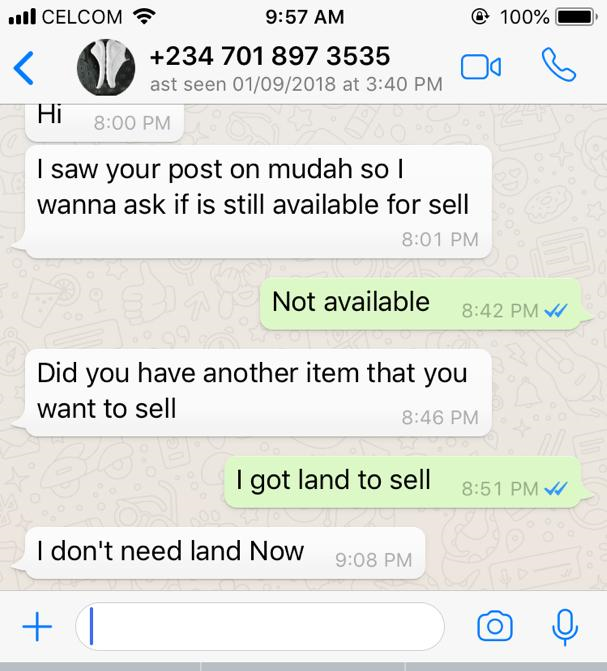Start a video call with this contact
607x671 pixels.
(x=480, y=67)
